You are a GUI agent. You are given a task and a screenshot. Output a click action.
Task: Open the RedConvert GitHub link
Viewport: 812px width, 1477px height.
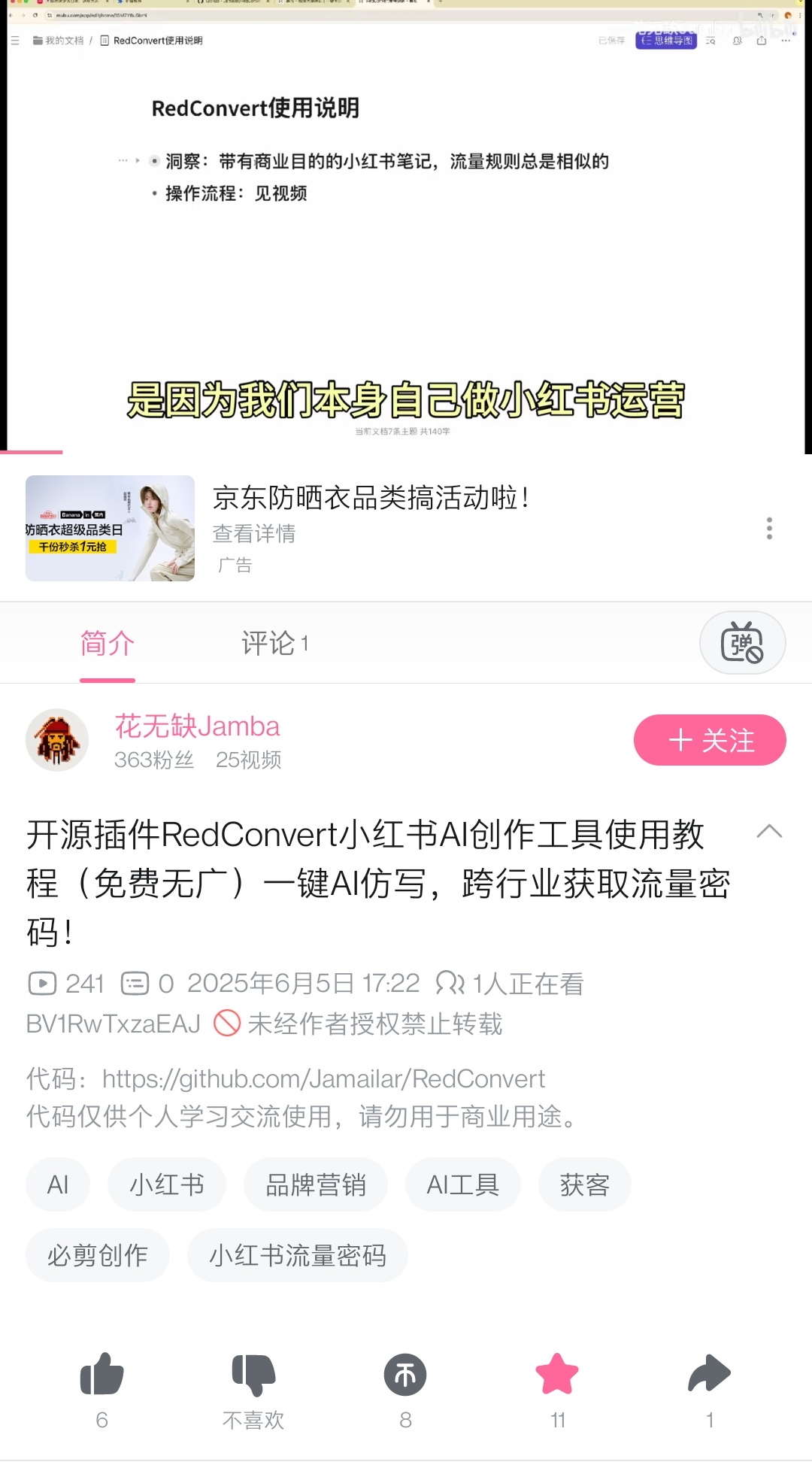[323, 1079]
